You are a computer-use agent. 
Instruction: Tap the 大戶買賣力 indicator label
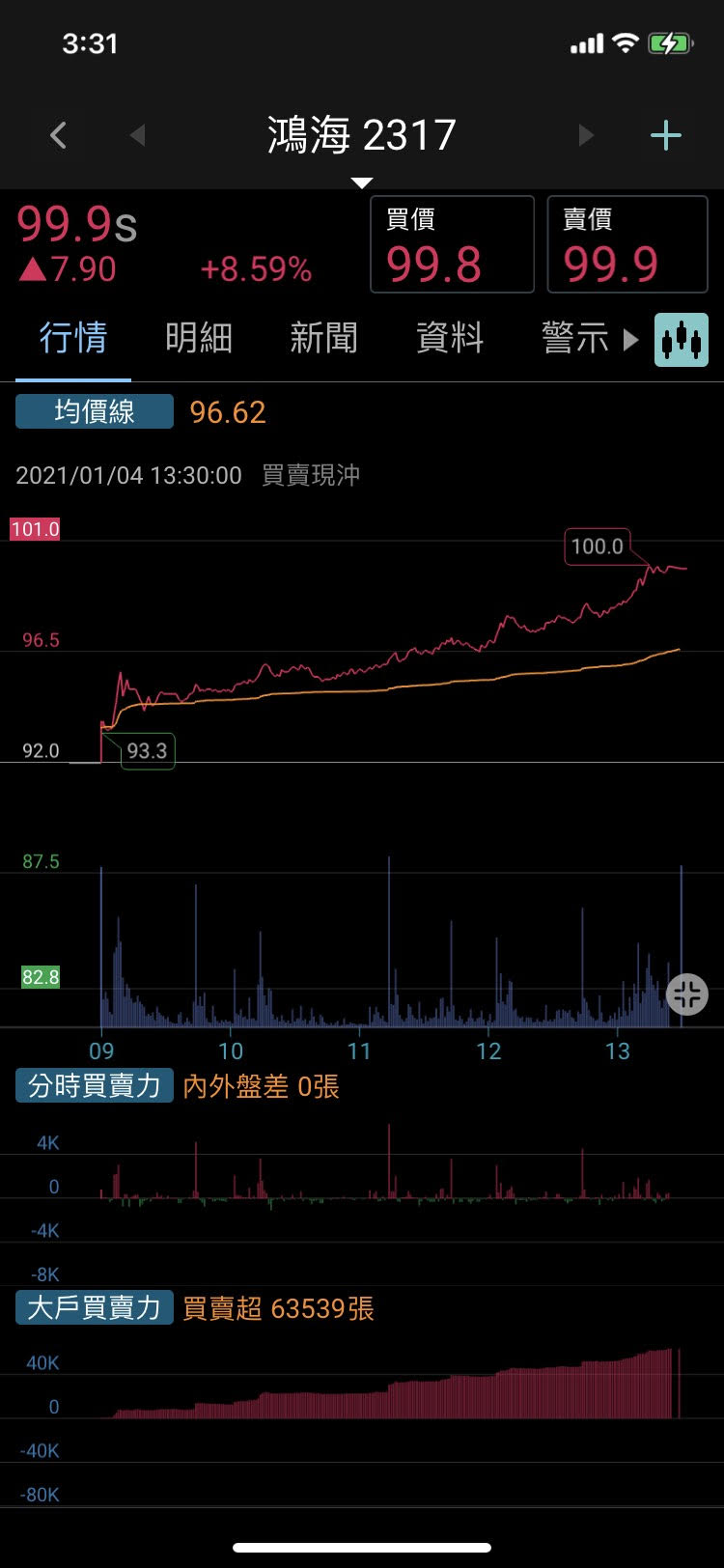click(x=95, y=1308)
